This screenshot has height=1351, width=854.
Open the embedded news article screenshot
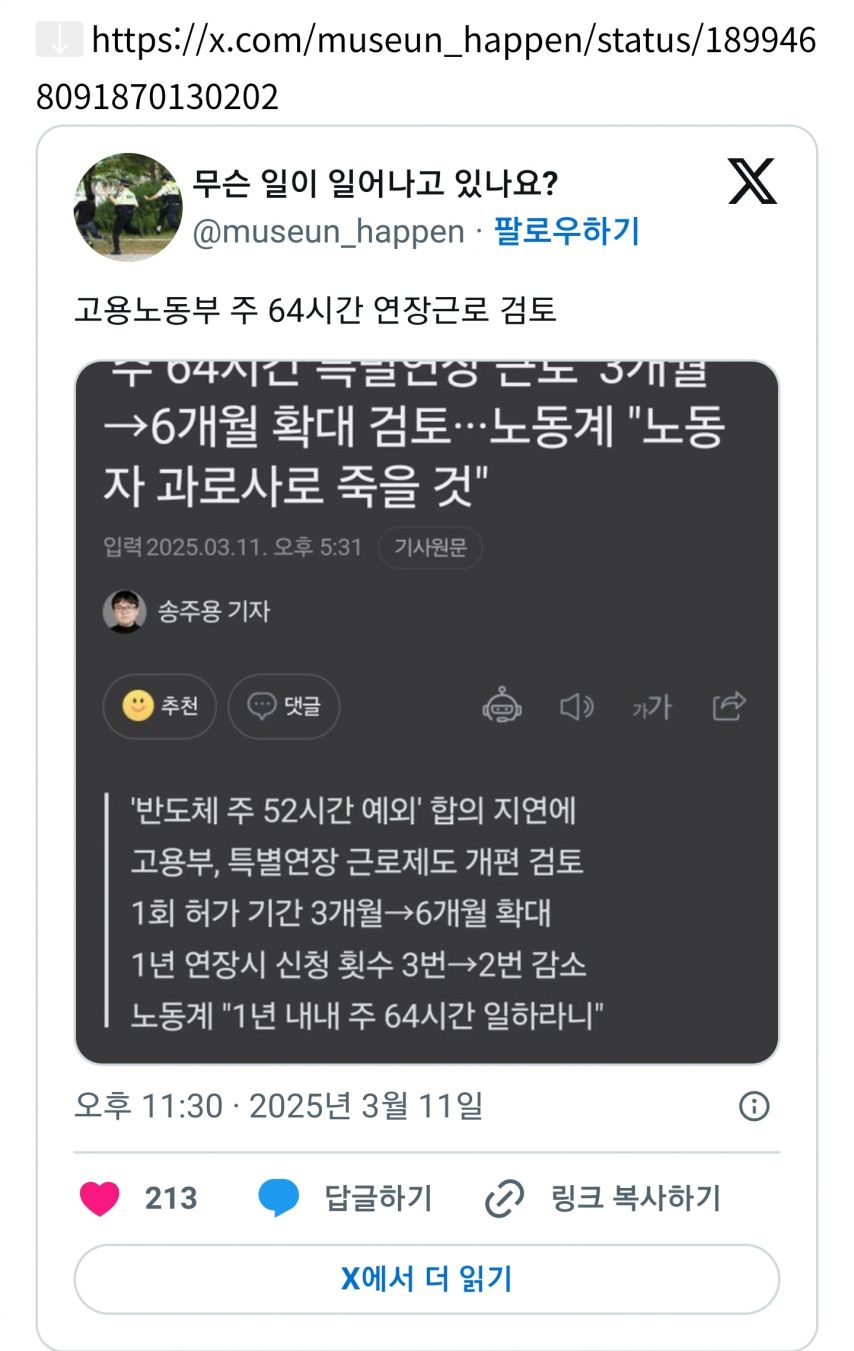coord(427,712)
